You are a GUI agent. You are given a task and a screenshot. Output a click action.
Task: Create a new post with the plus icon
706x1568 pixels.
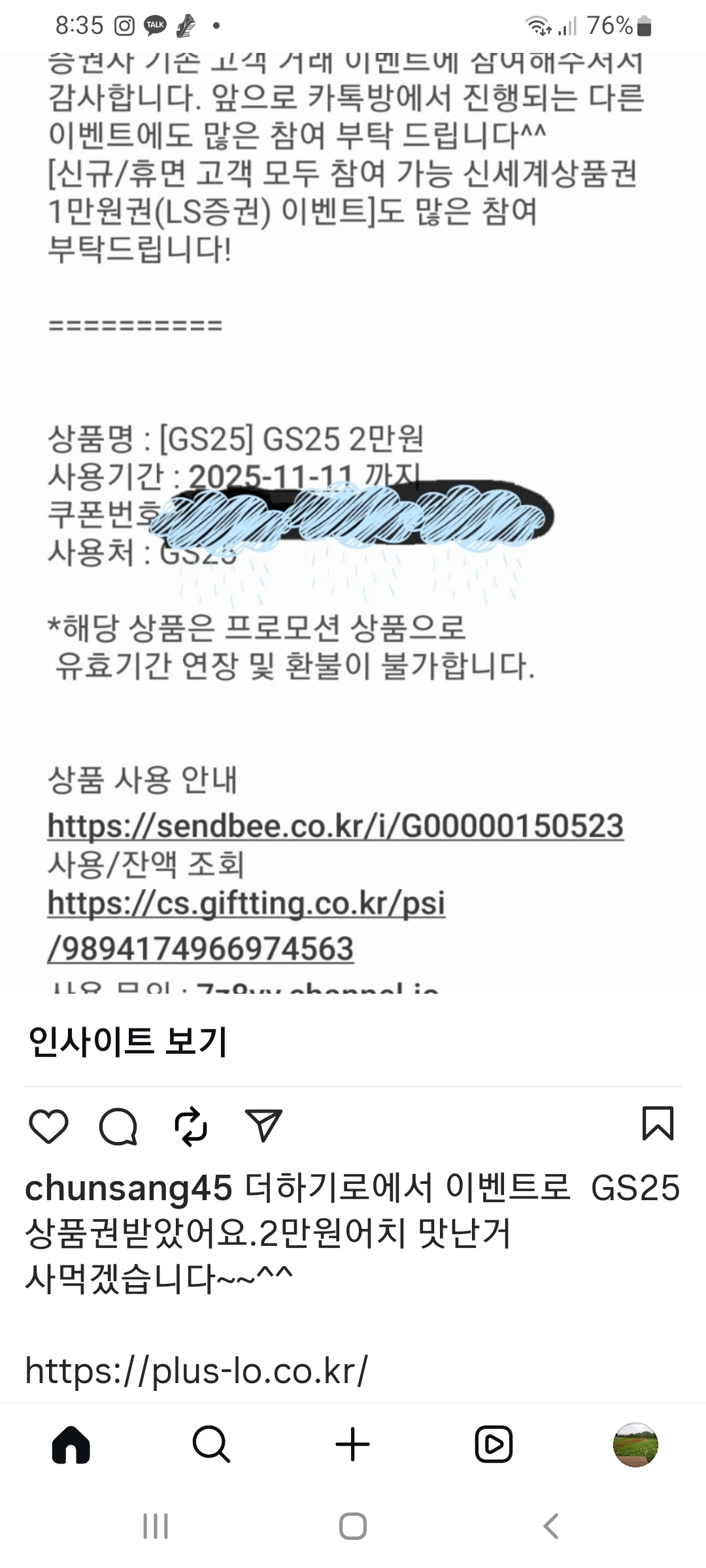pyautogui.click(x=352, y=1444)
